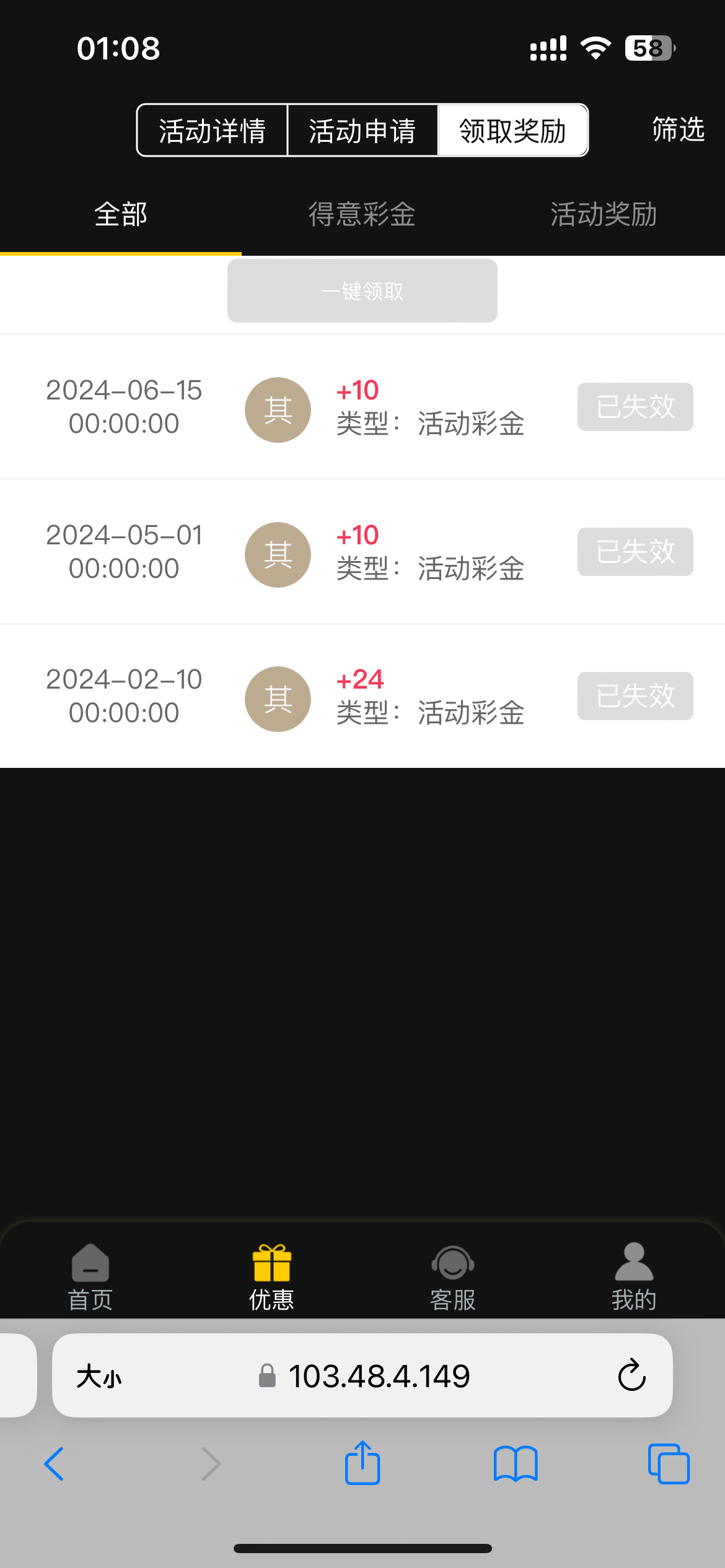The image size is (725, 1568).
Task: Tap the address bar showing 103.48.4.149
Action: coord(366,1376)
